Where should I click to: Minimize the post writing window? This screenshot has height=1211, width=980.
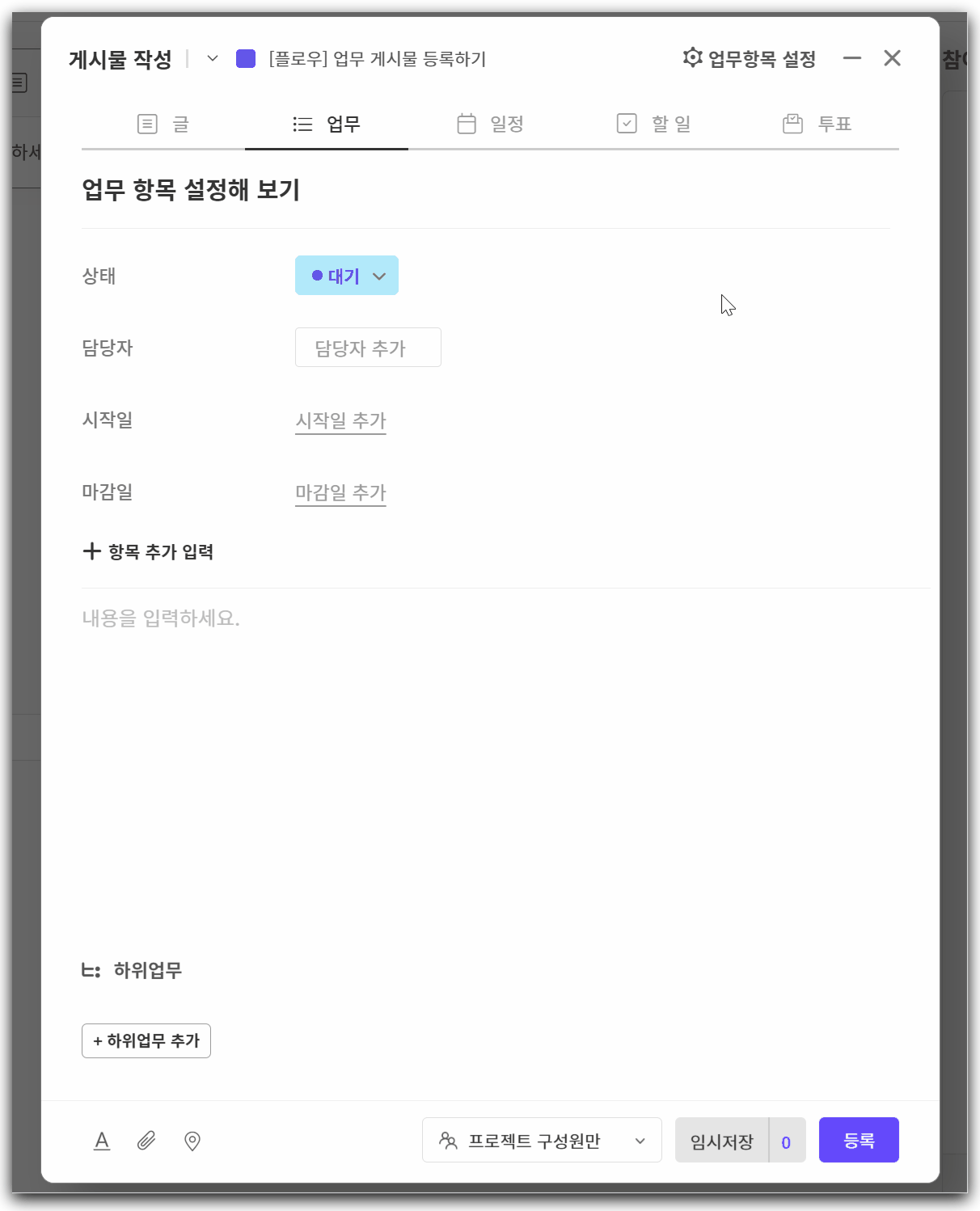[x=851, y=58]
